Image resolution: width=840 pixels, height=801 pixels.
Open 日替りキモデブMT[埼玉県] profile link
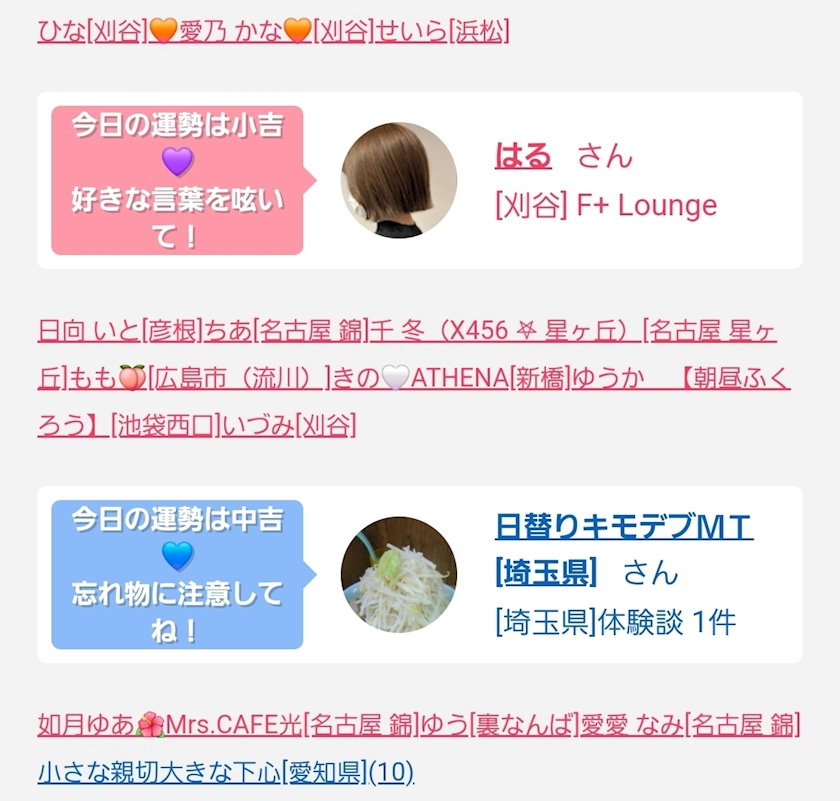click(624, 549)
